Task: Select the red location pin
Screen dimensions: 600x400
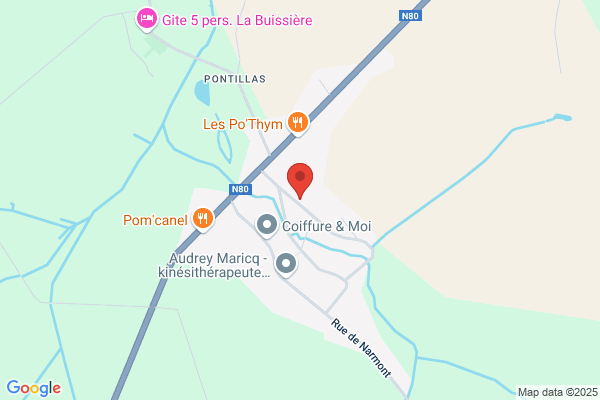Action: coord(300,180)
